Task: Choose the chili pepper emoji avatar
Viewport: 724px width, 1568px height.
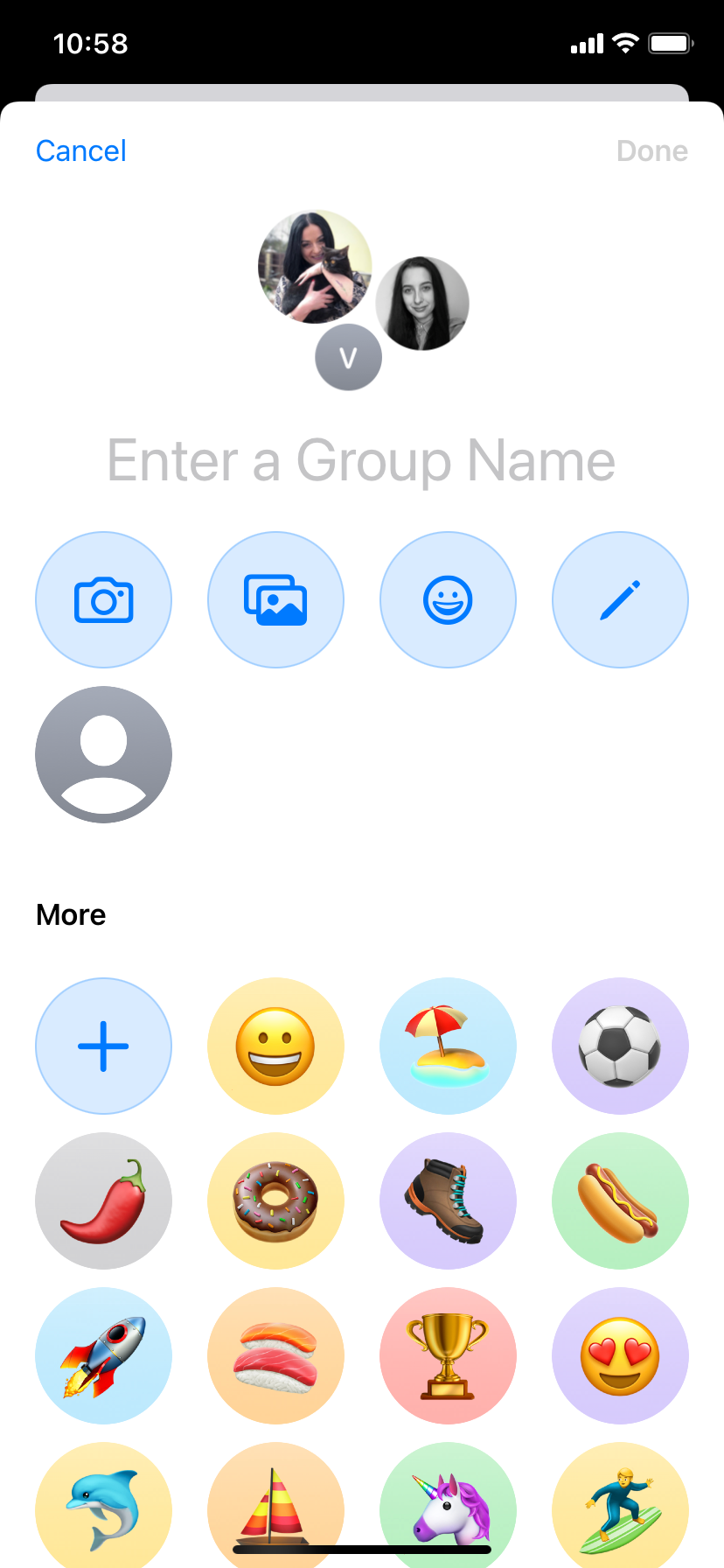Action: 103,1200
